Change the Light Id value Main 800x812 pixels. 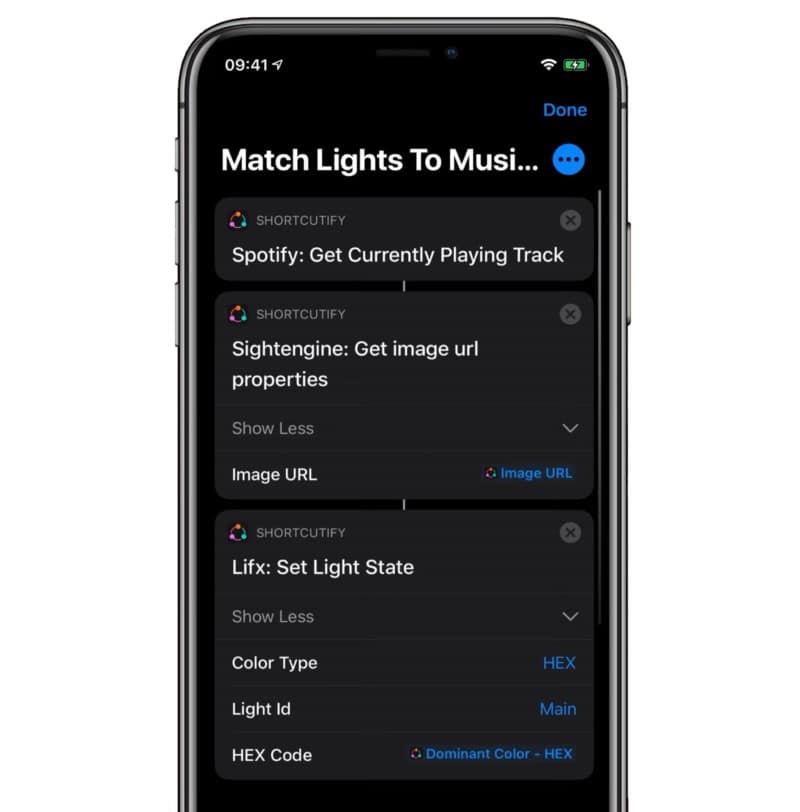pyautogui.click(x=557, y=708)
